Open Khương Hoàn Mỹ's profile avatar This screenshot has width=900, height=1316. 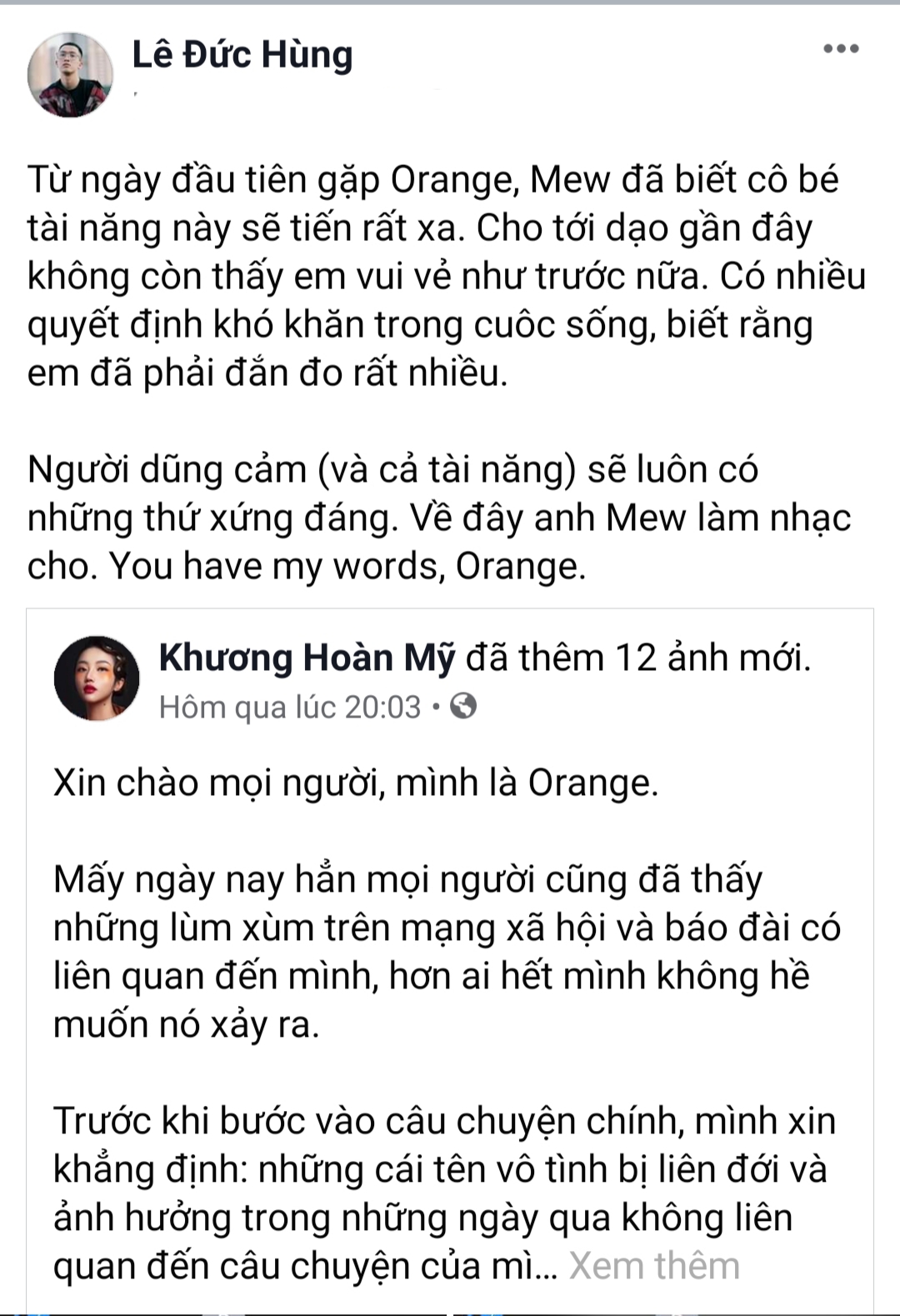coord(97,678)
